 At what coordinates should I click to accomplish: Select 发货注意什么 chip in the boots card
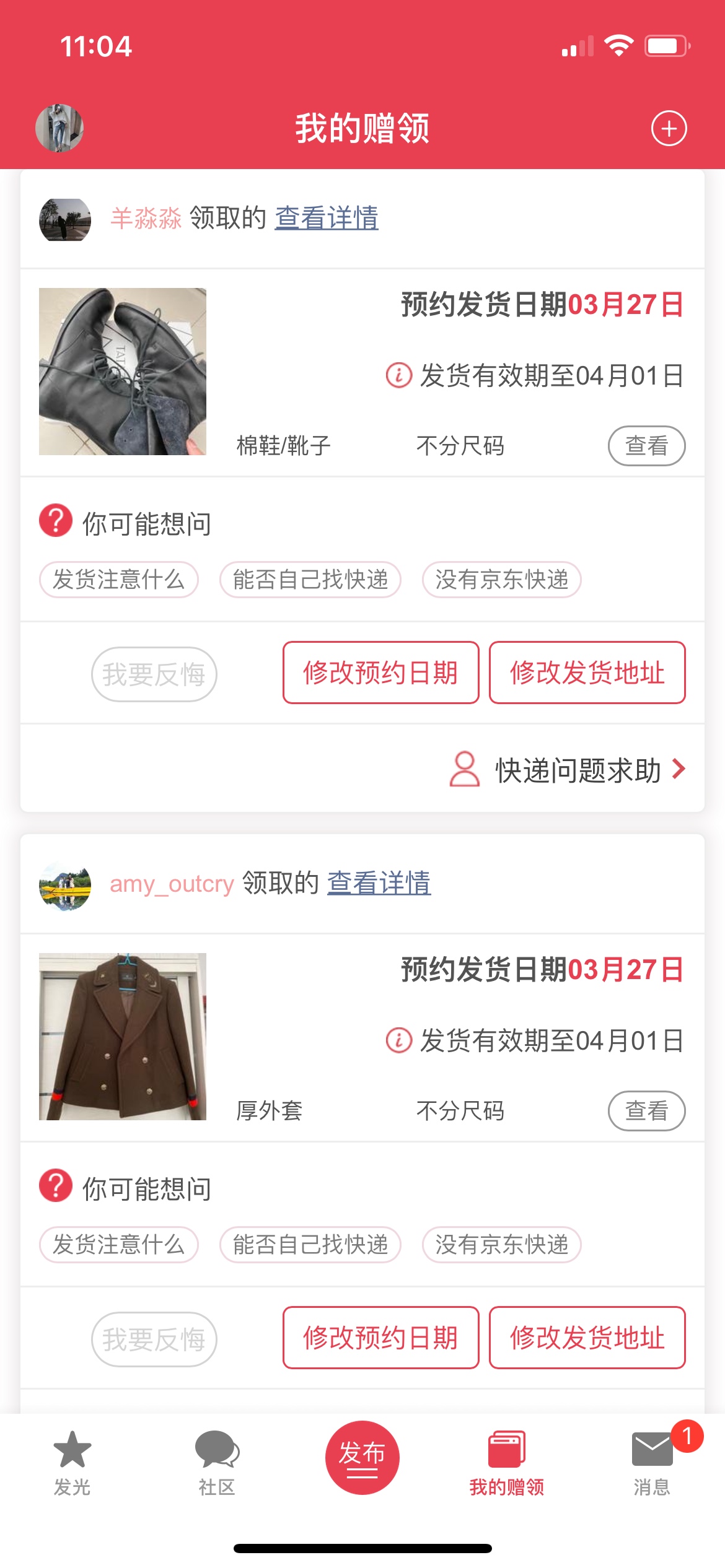pyautogui.click(x=119, y=580)
